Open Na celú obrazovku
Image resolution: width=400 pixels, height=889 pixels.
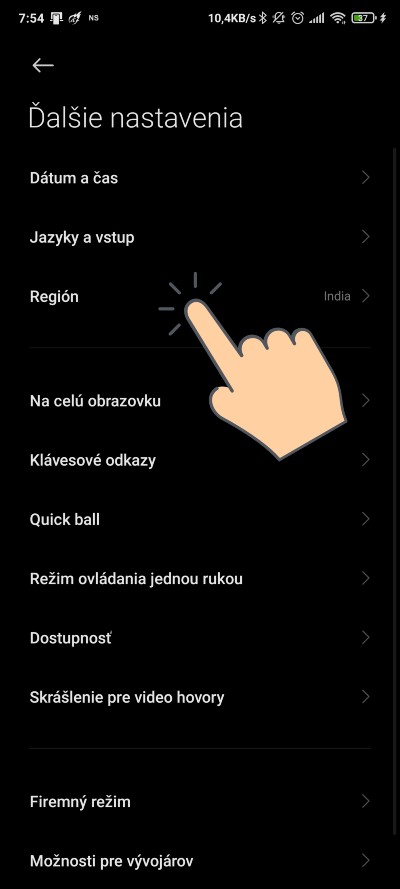(x=200, y=401)
